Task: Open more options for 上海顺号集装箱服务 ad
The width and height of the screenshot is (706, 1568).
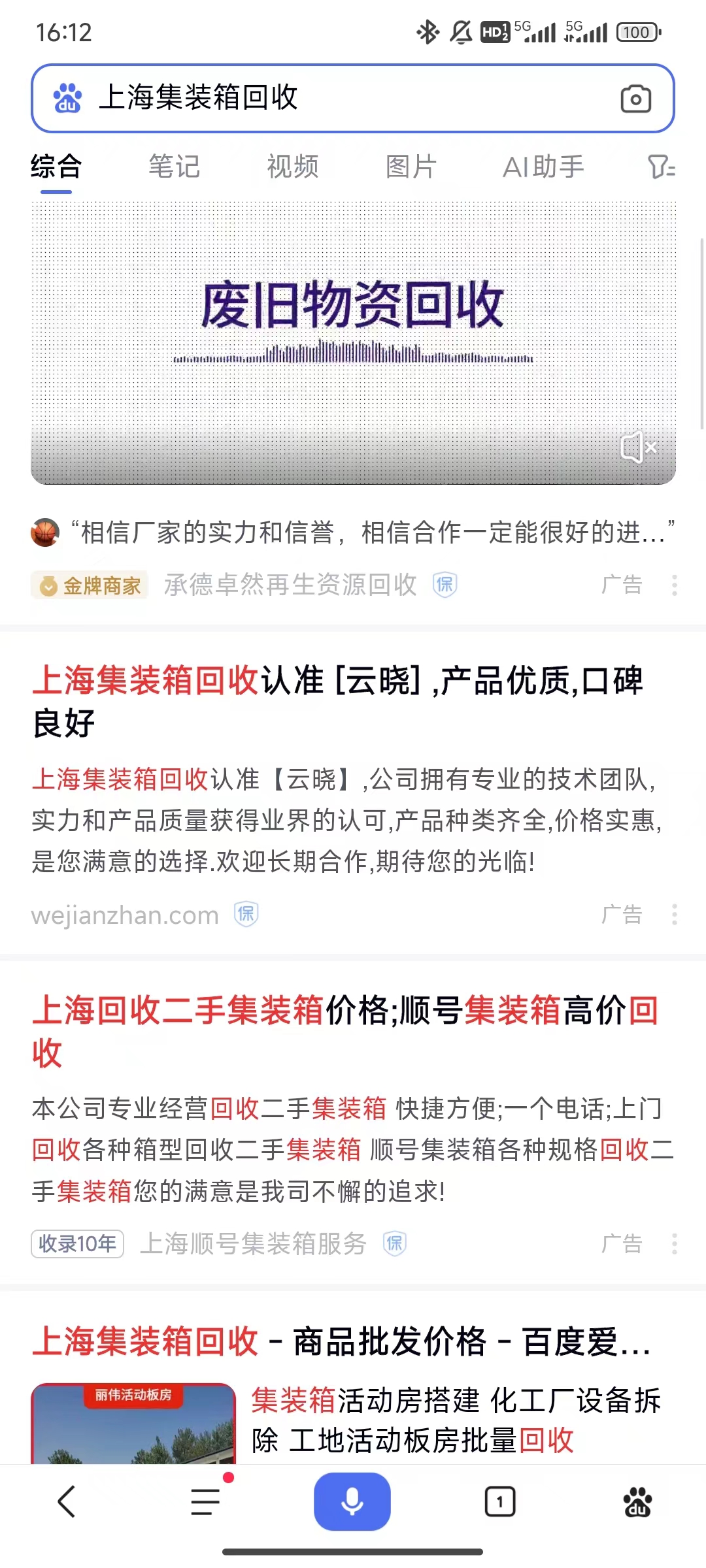Action: pyautogui.click(x=674, y=1243)
